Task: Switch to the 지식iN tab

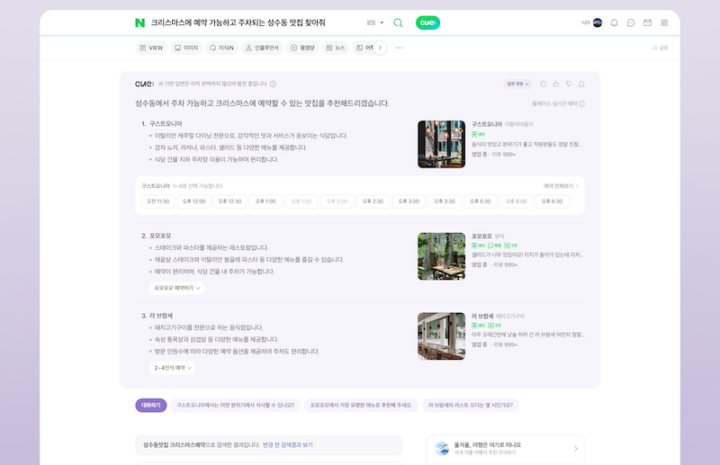Action: (x=220, y=47)
